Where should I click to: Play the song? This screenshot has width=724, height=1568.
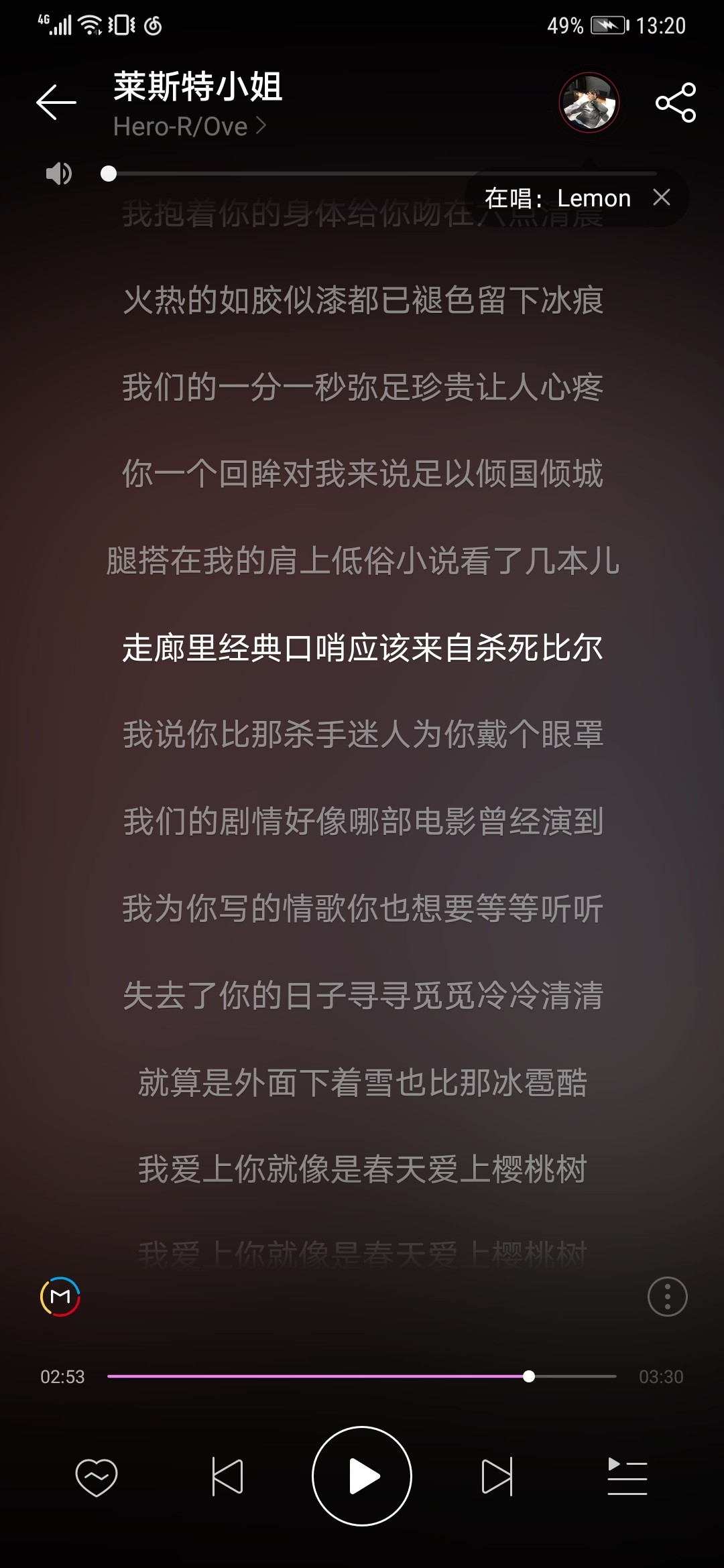tap(362, 1476)
